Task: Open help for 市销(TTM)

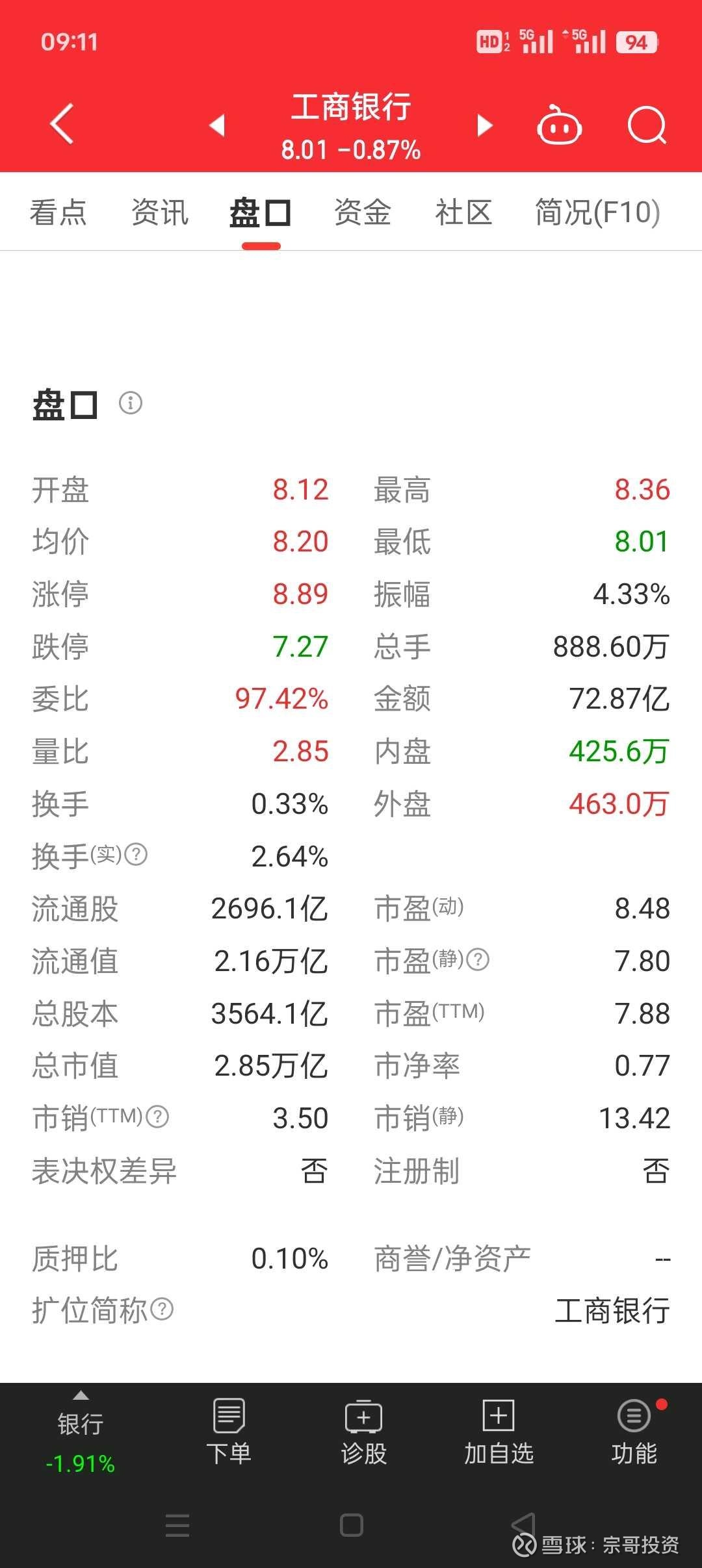Action: pos(157,1117)
